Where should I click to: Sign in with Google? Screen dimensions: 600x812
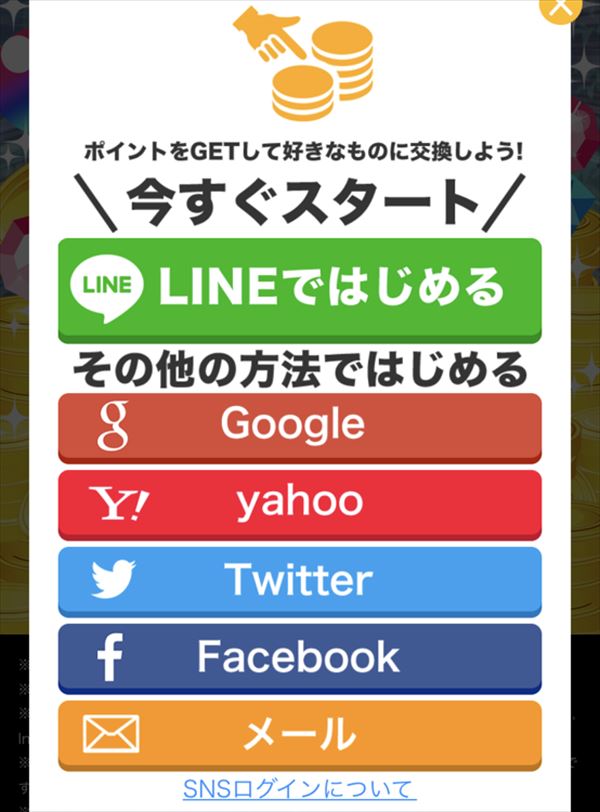coord(300,425)
